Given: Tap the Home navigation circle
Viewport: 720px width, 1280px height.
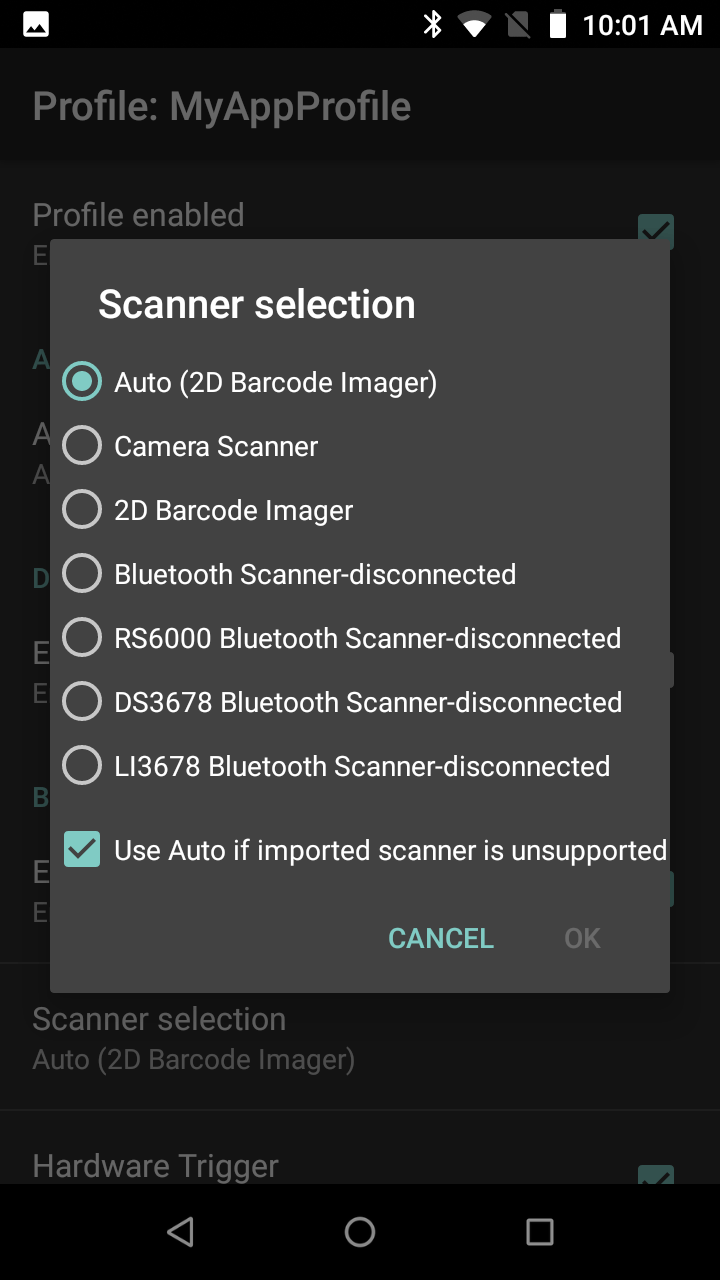Looking at the screenshot, I should [x=360, y=1231].
